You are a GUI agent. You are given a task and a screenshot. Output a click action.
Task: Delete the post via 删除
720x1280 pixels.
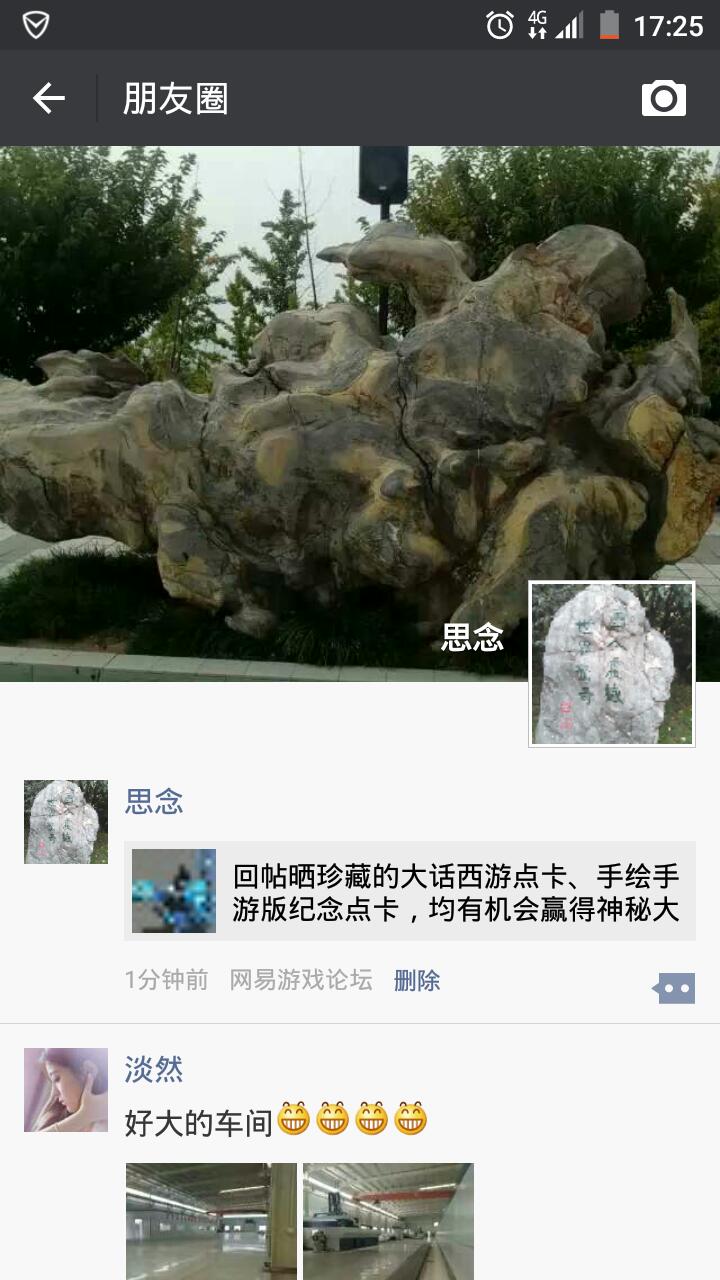click(x=417, y=980)
